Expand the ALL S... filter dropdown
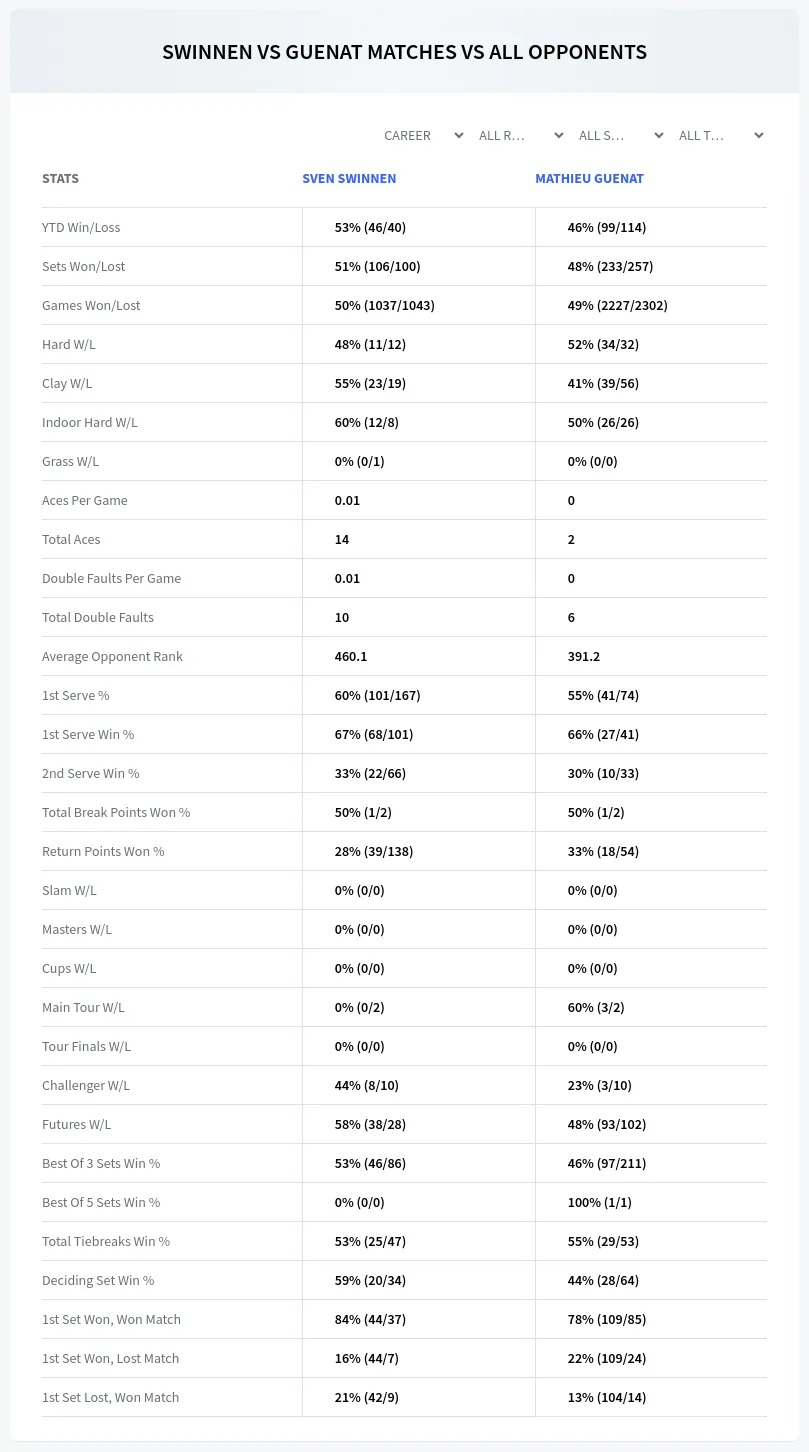 click(x=620, y=135)
